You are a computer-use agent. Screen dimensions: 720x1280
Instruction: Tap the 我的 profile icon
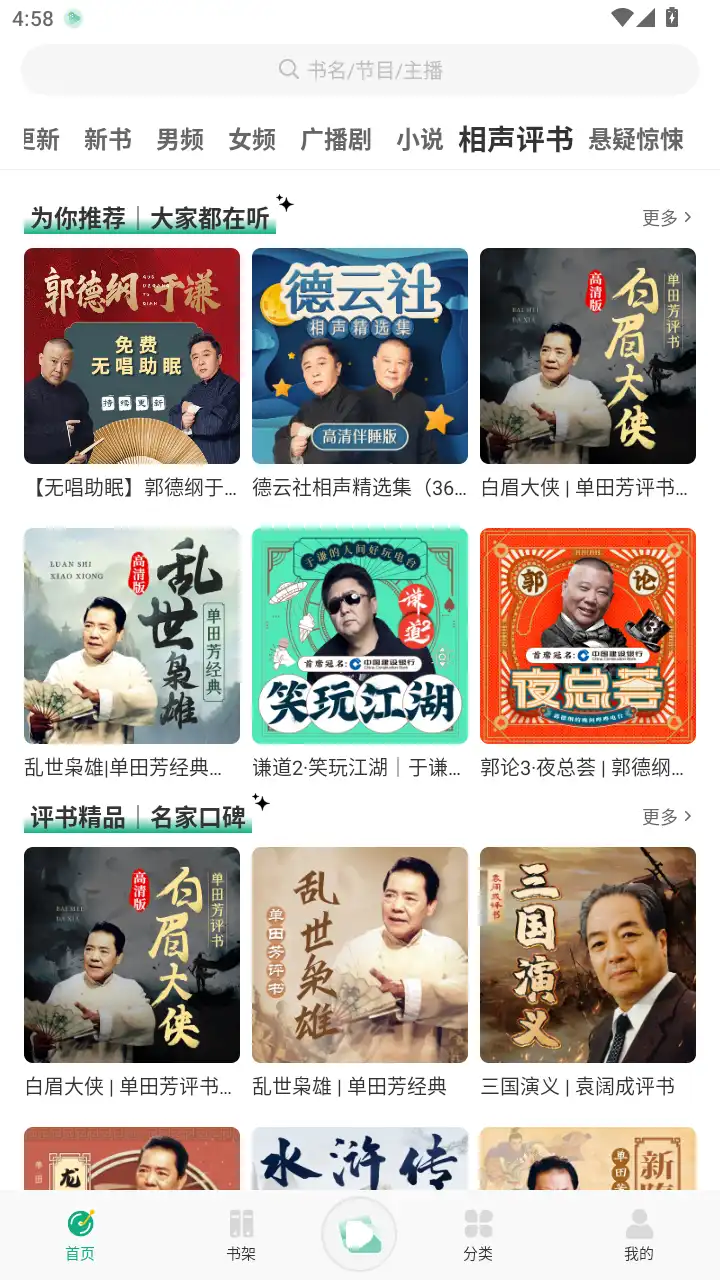pos(639,1222)
